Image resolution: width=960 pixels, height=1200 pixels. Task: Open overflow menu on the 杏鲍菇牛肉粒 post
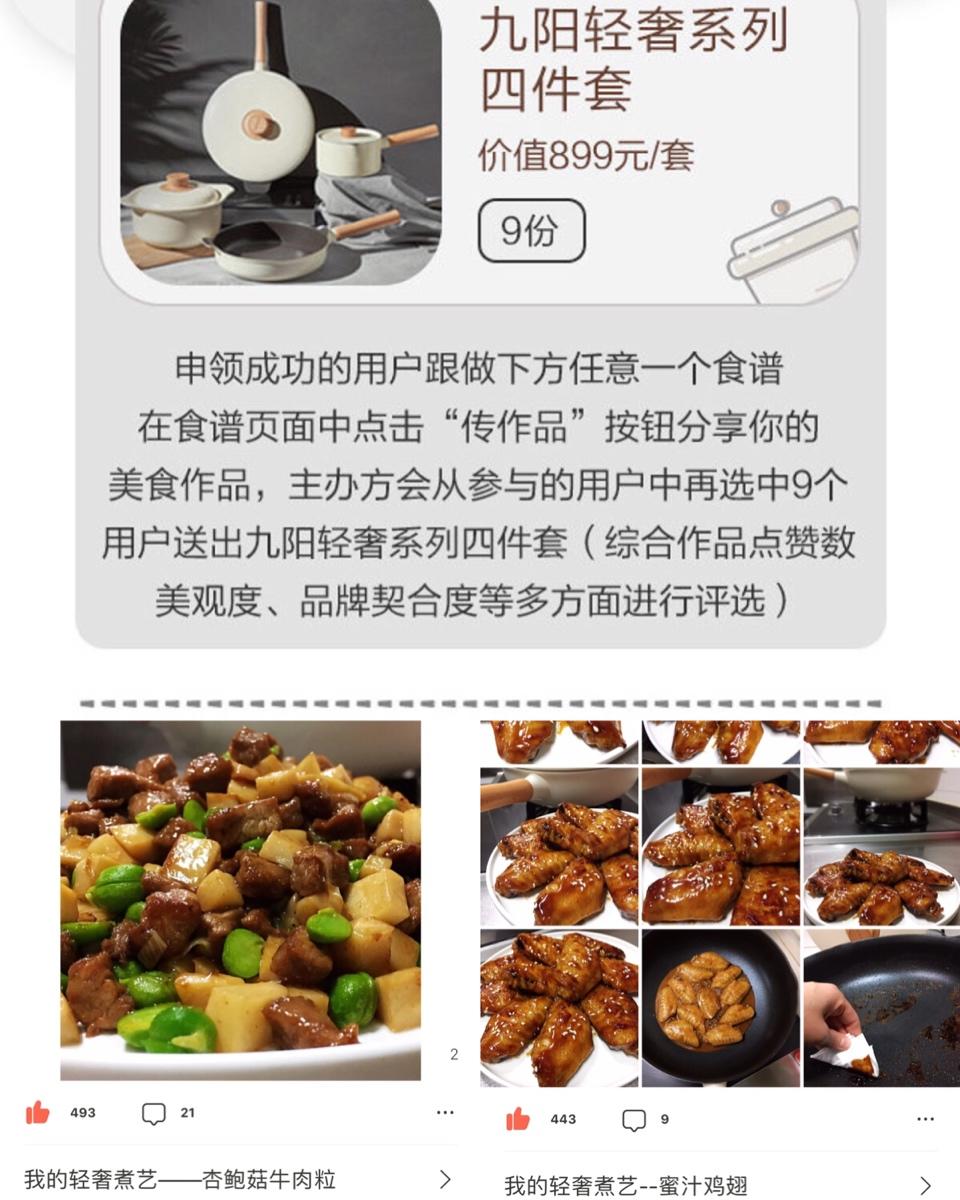[445, 1112]
